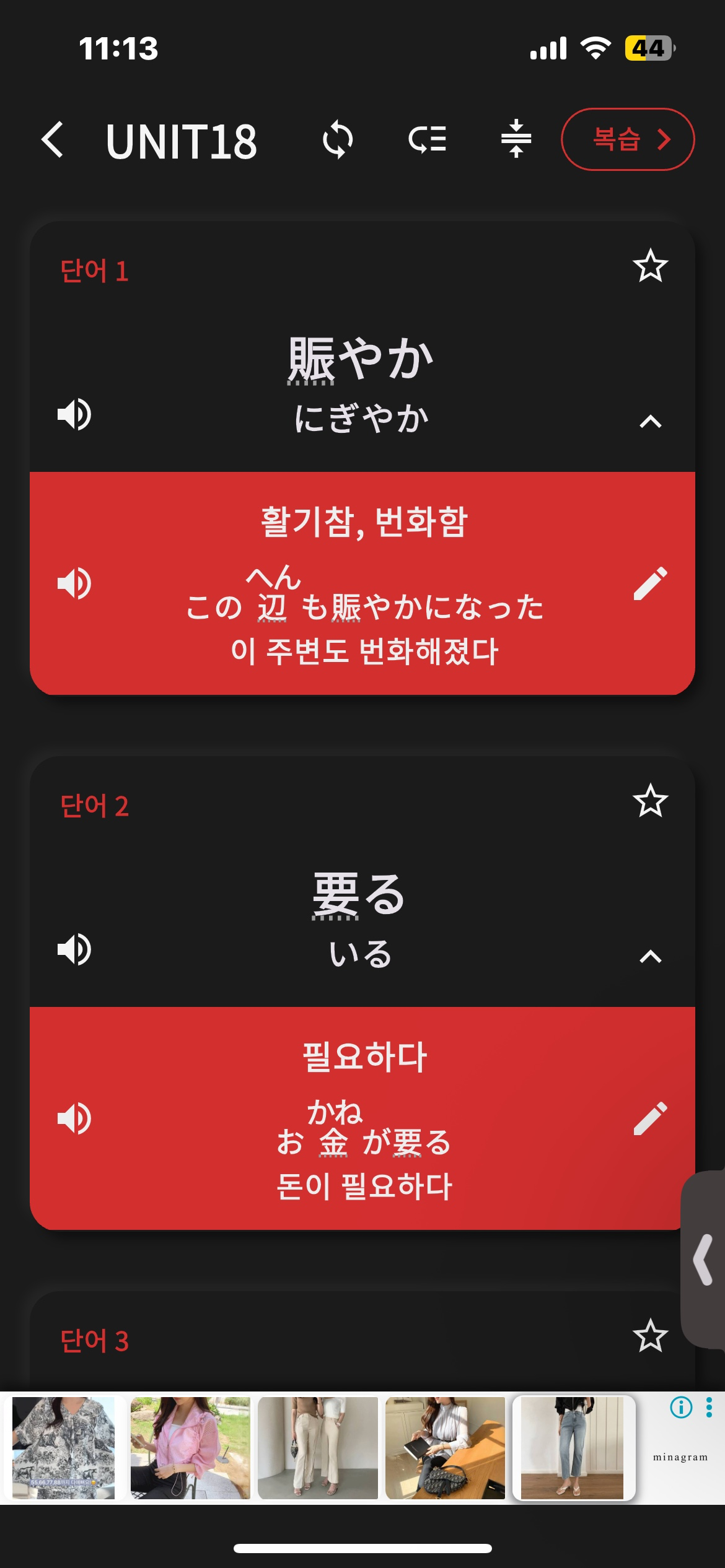725x1568 pixels.
Task: Star 단어 2 as favorite
Action: coord(650,801)
